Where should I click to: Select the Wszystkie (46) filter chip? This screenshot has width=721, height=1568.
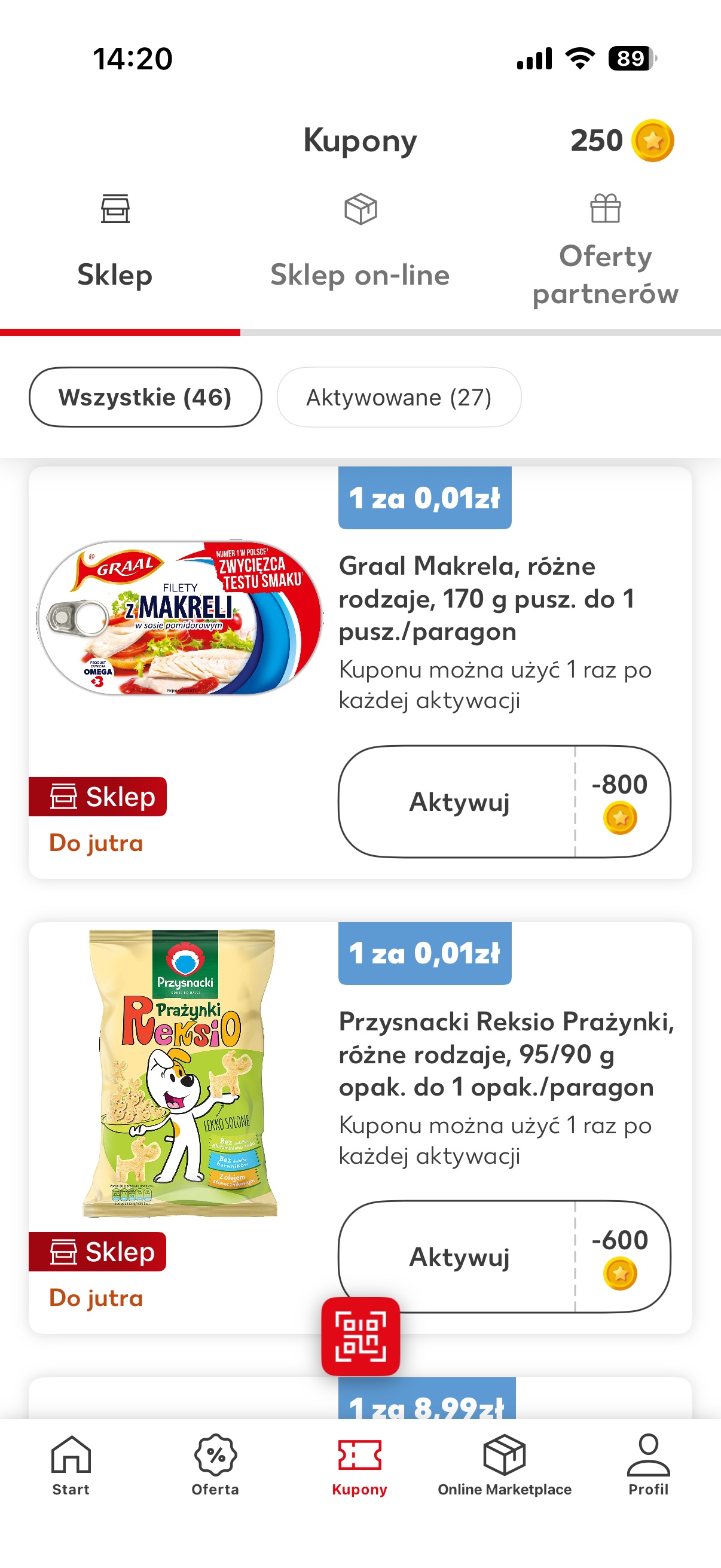145,398
